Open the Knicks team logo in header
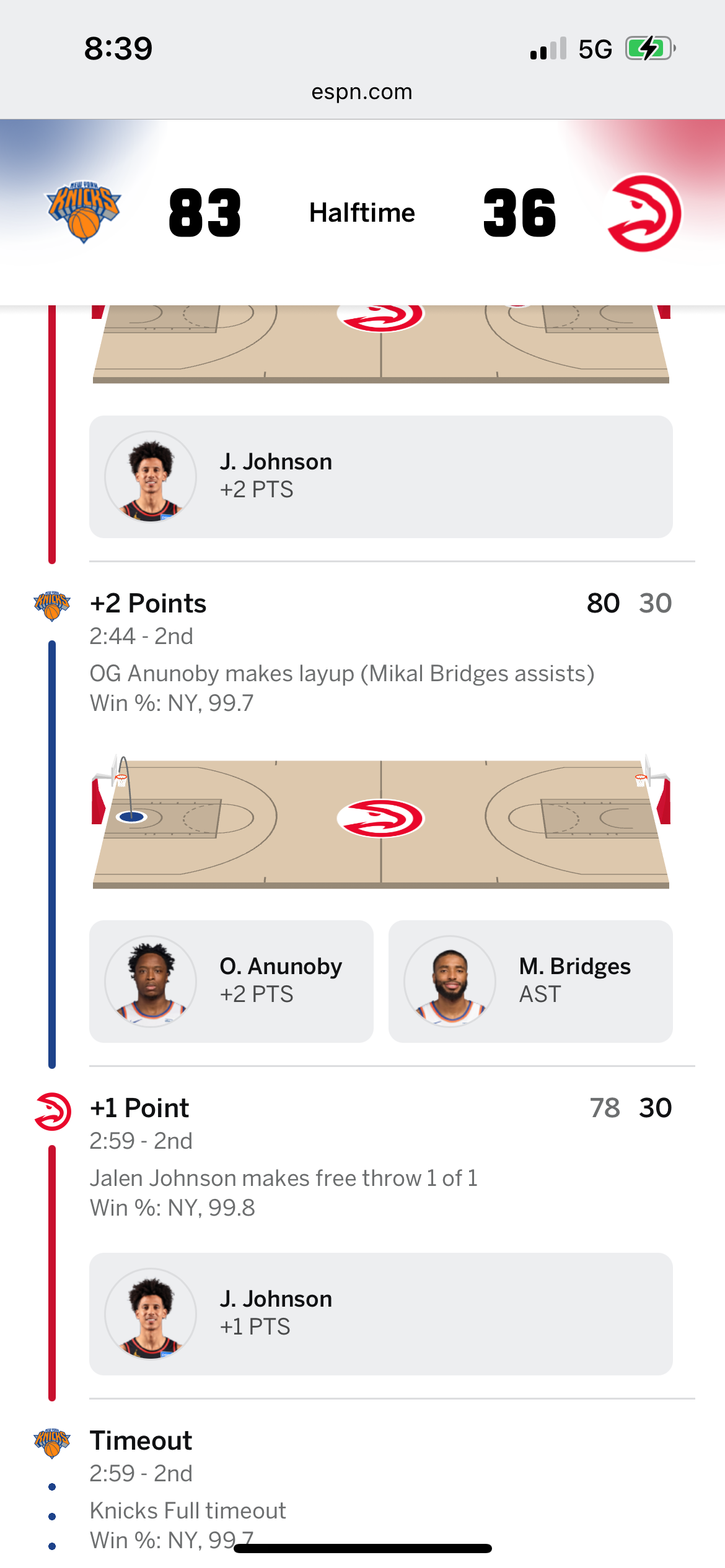This screenshot has height=1568, width=725. pyautogui.click(x=84, y=212)
